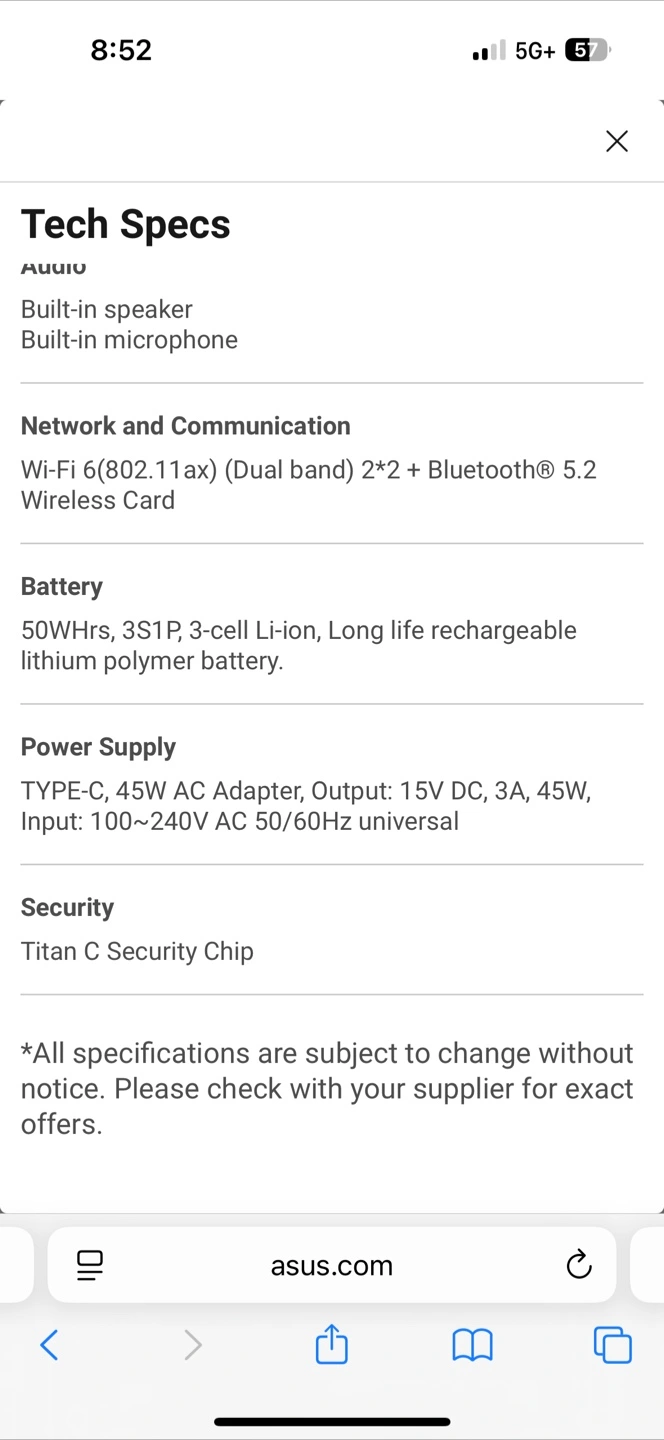
Task: Open the page settings menu in address bar
Action: coord(90,1265)
